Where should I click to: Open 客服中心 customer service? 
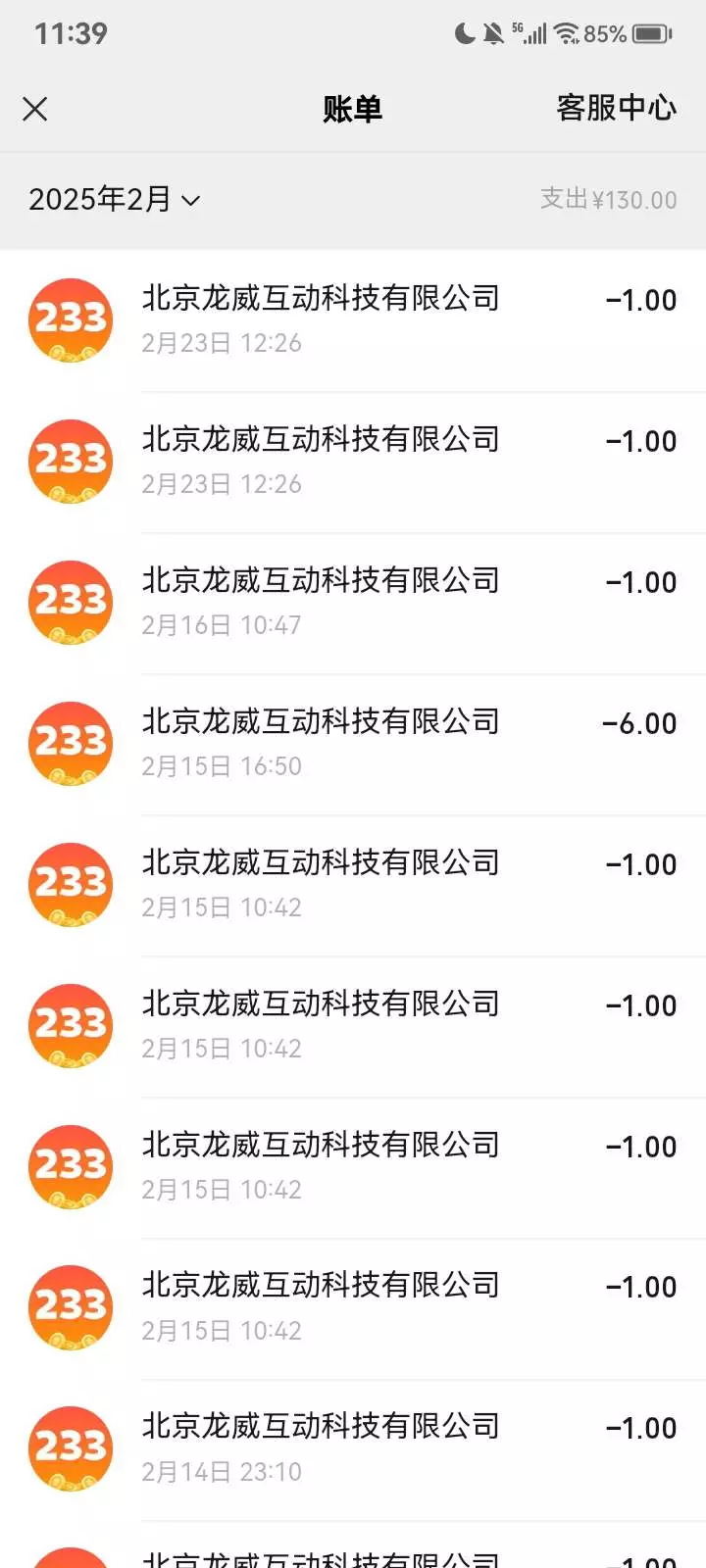click(616, 108)
